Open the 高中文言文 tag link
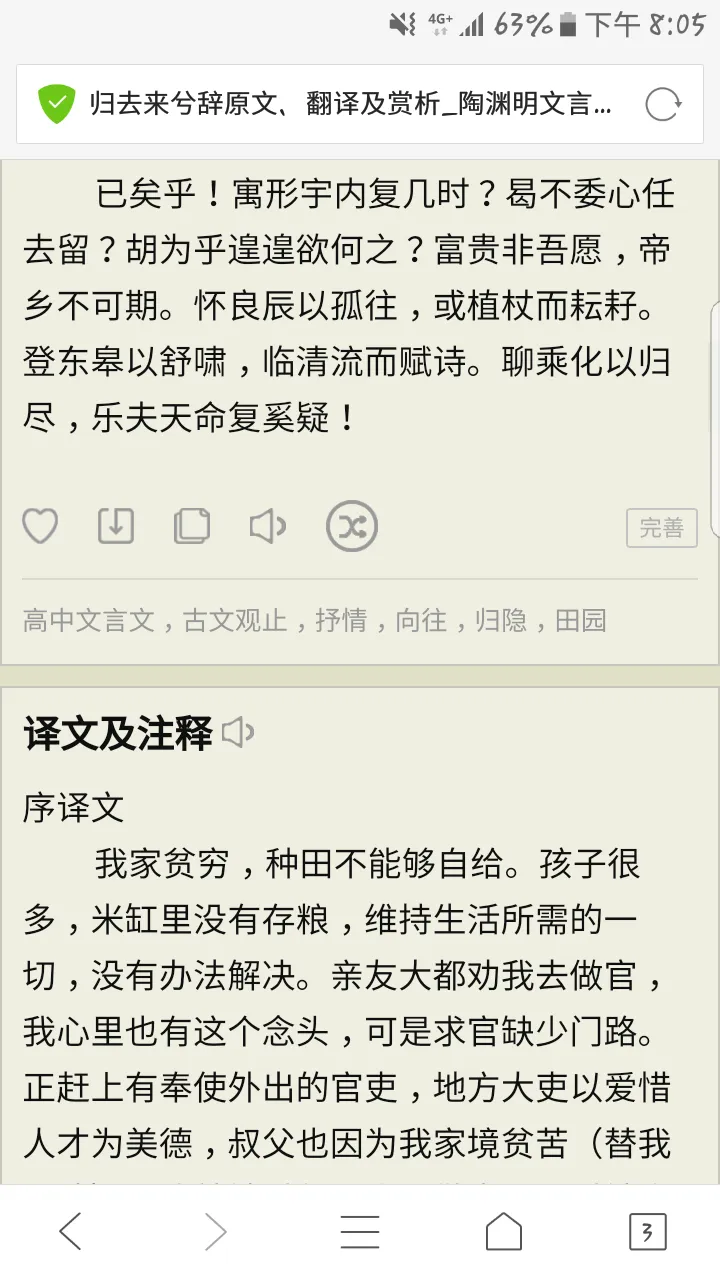Image resolution: width=720 pixels, height=1280 pixels. click(85, 620)
